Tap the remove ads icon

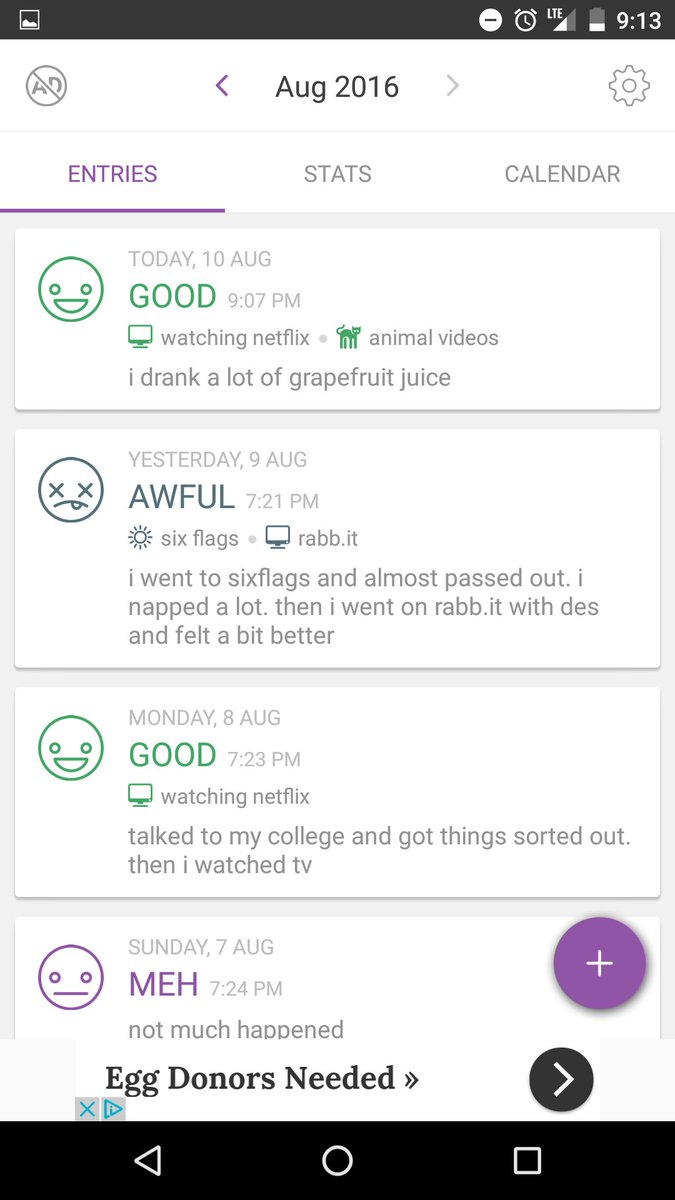coord(46,87)
